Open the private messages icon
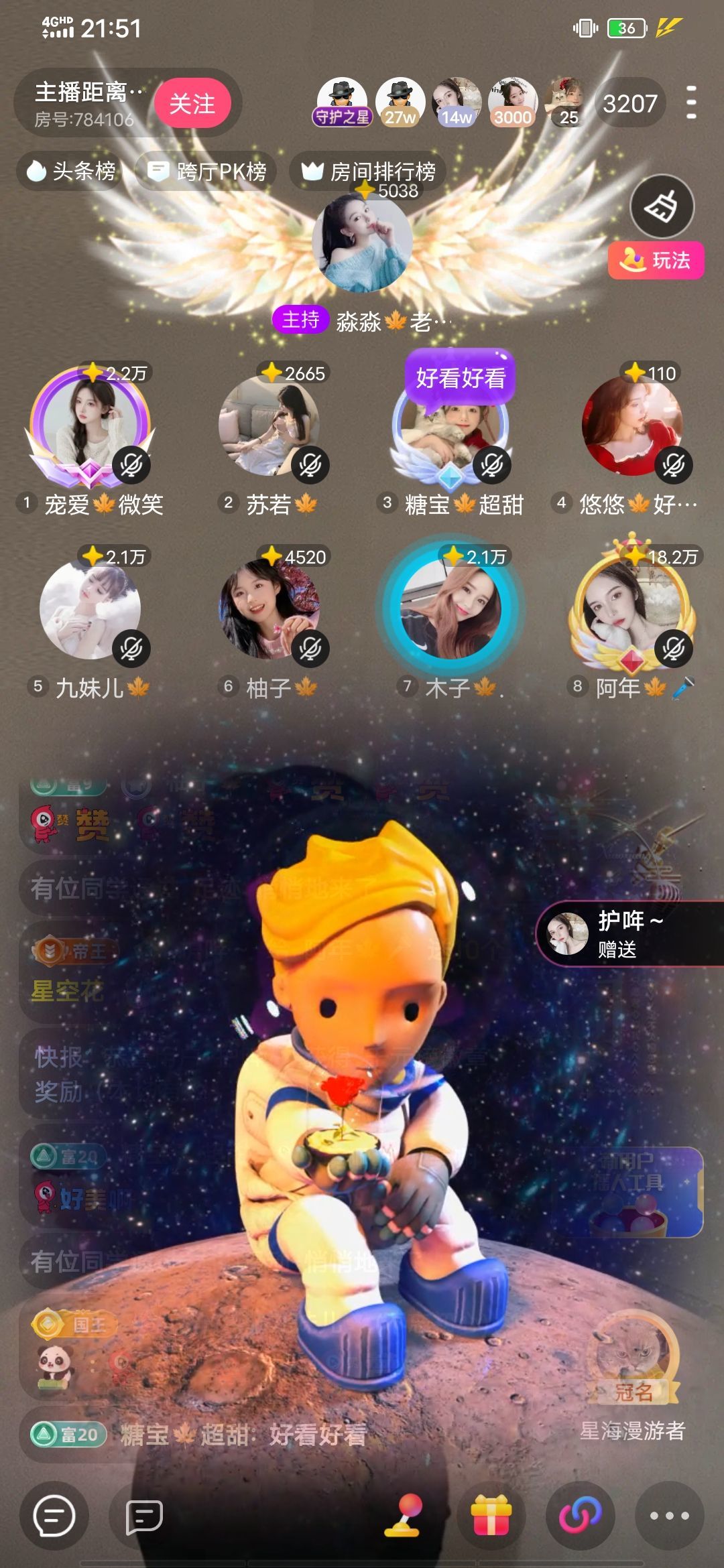This screenshot has width=724, height=1568. click(144, 1516)
